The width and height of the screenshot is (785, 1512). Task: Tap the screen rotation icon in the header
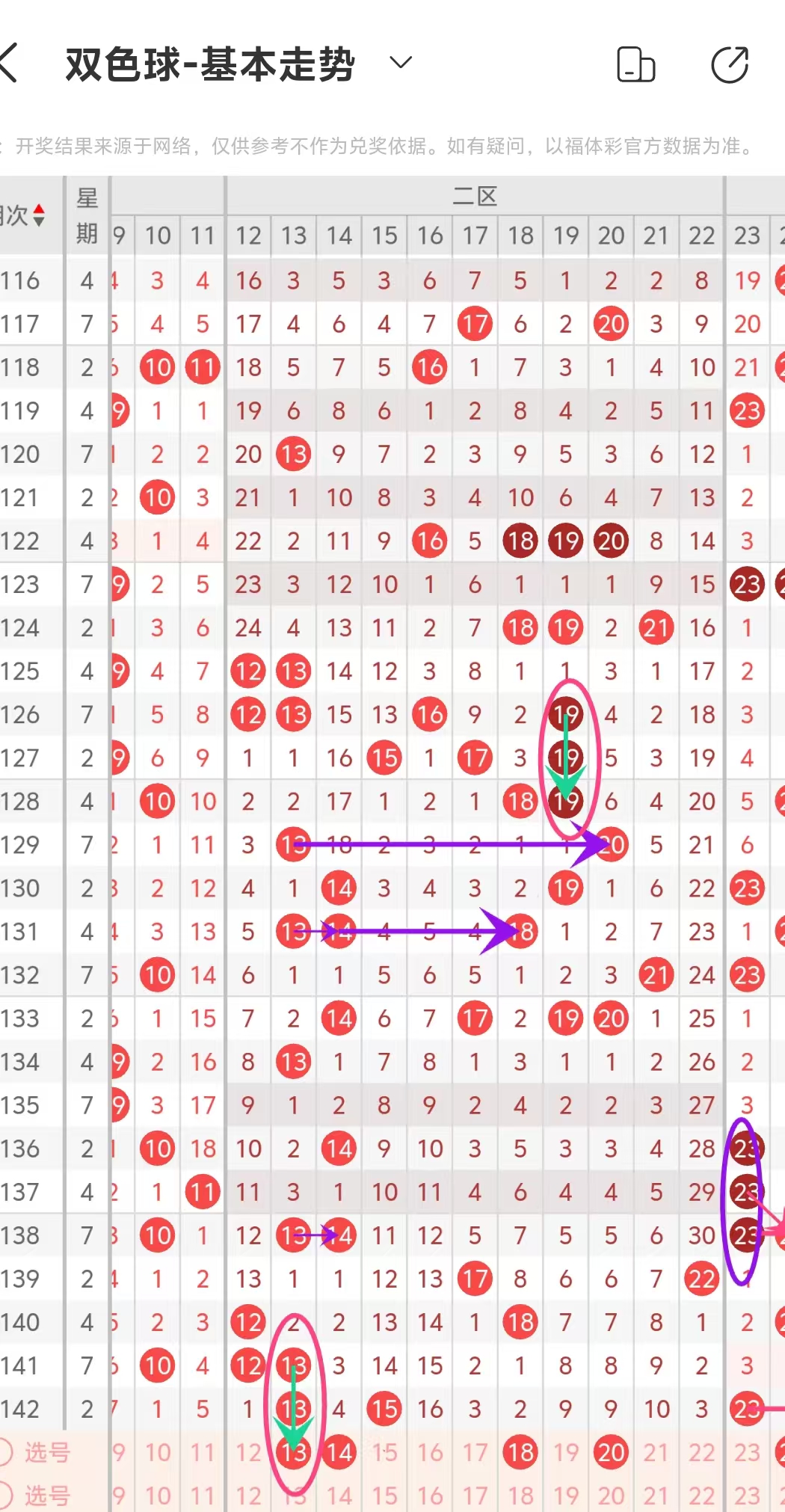coord(635,64)
